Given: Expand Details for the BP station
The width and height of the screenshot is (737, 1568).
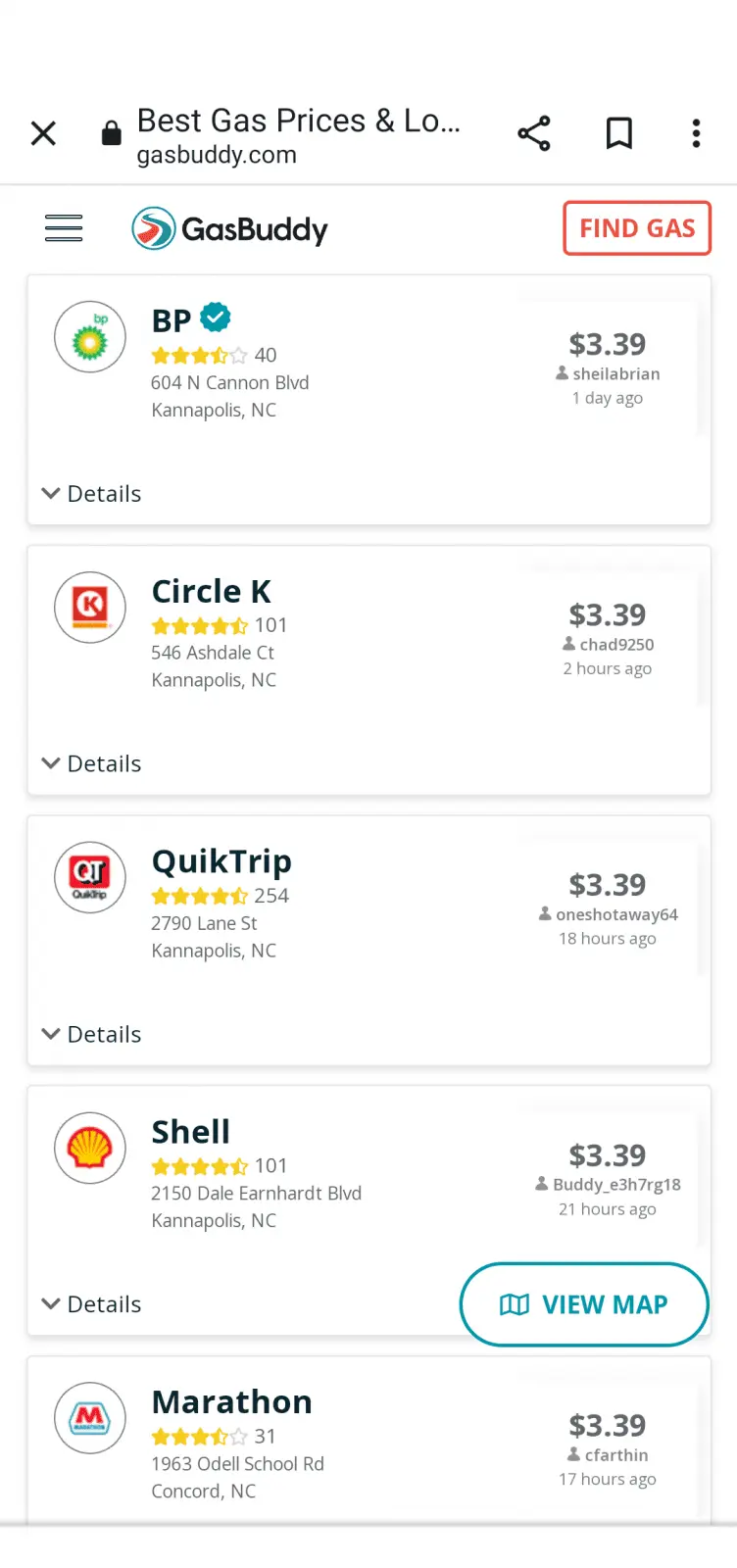Looking at the screenshot, I should click(92, 494).
